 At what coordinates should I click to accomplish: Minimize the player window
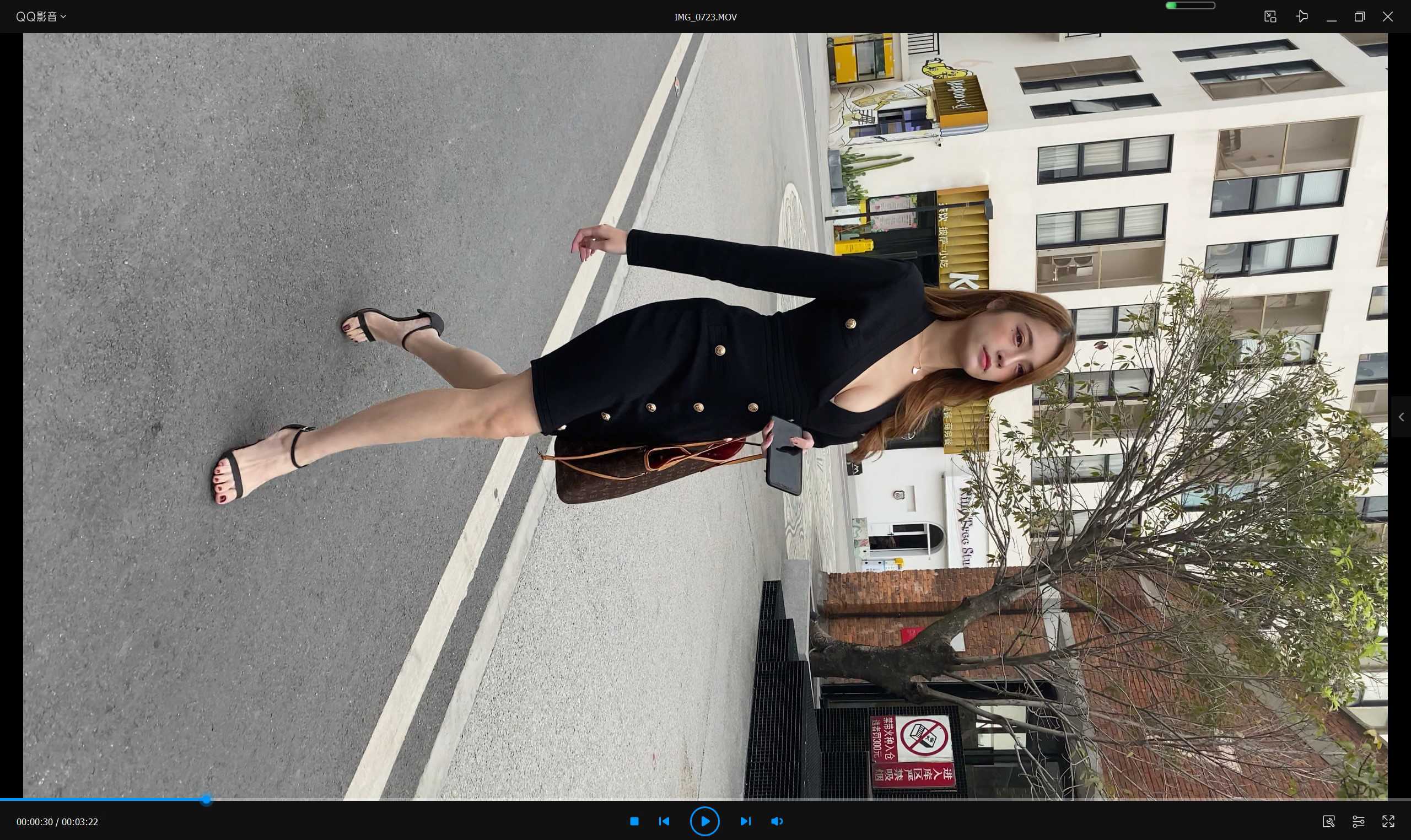click(x=1331, y=17)
